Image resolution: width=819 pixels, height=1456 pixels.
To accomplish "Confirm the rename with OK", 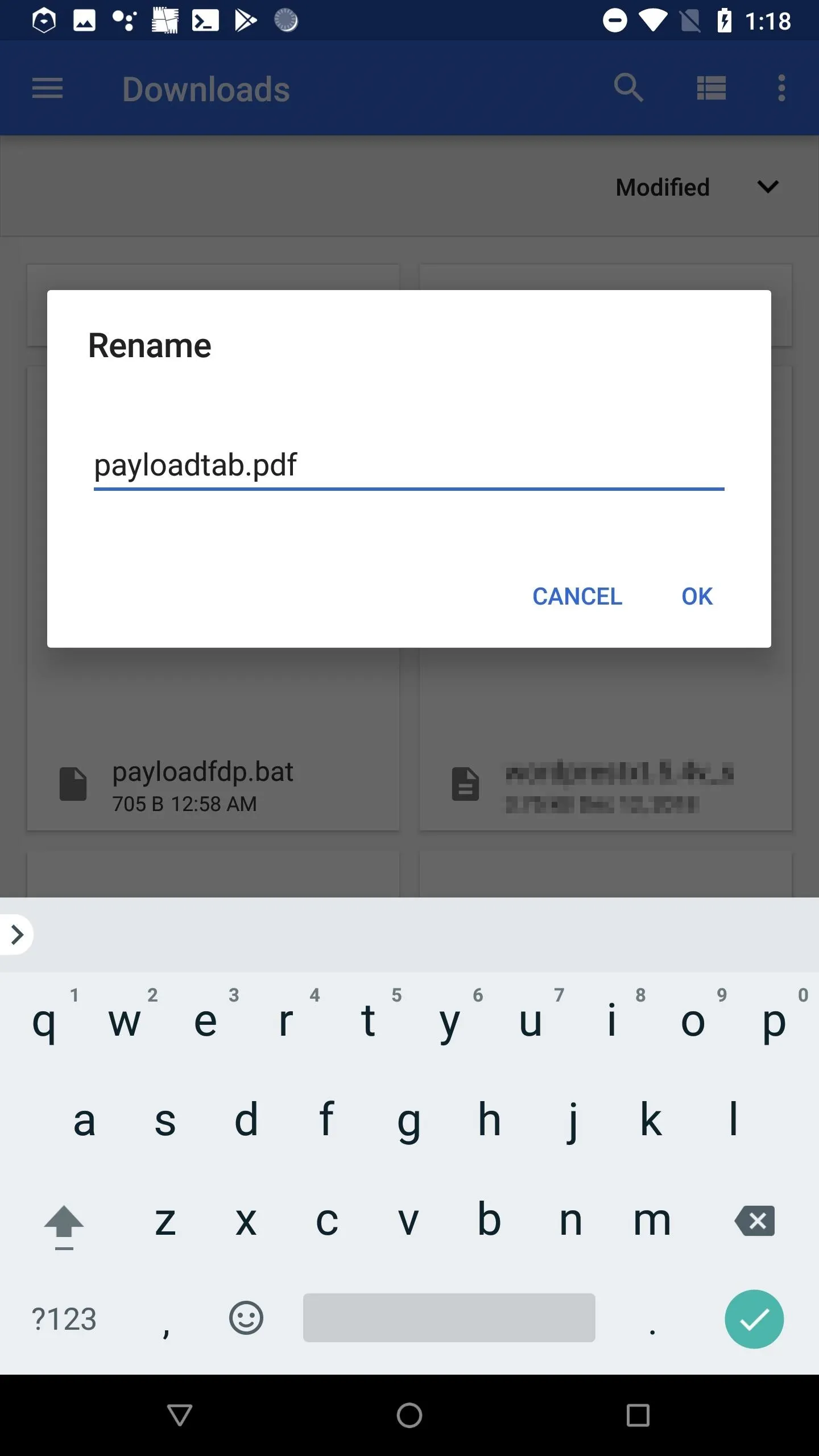I will [697, 596].
